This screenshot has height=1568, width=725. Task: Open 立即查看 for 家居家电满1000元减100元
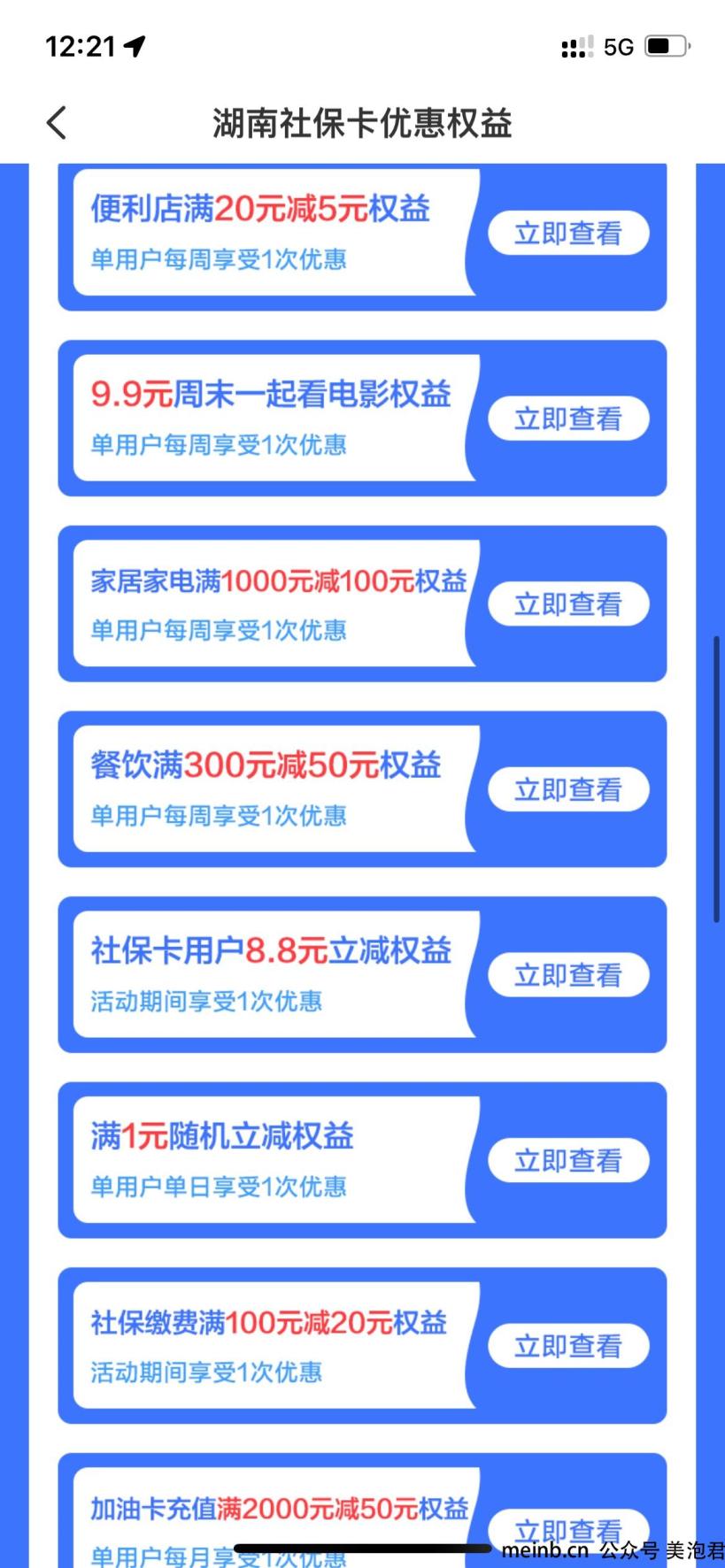tap(568, 604)
